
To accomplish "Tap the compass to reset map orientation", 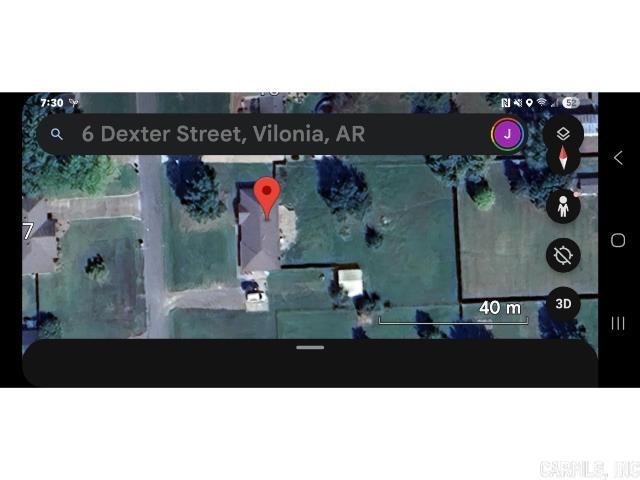I will pos(563,160).
